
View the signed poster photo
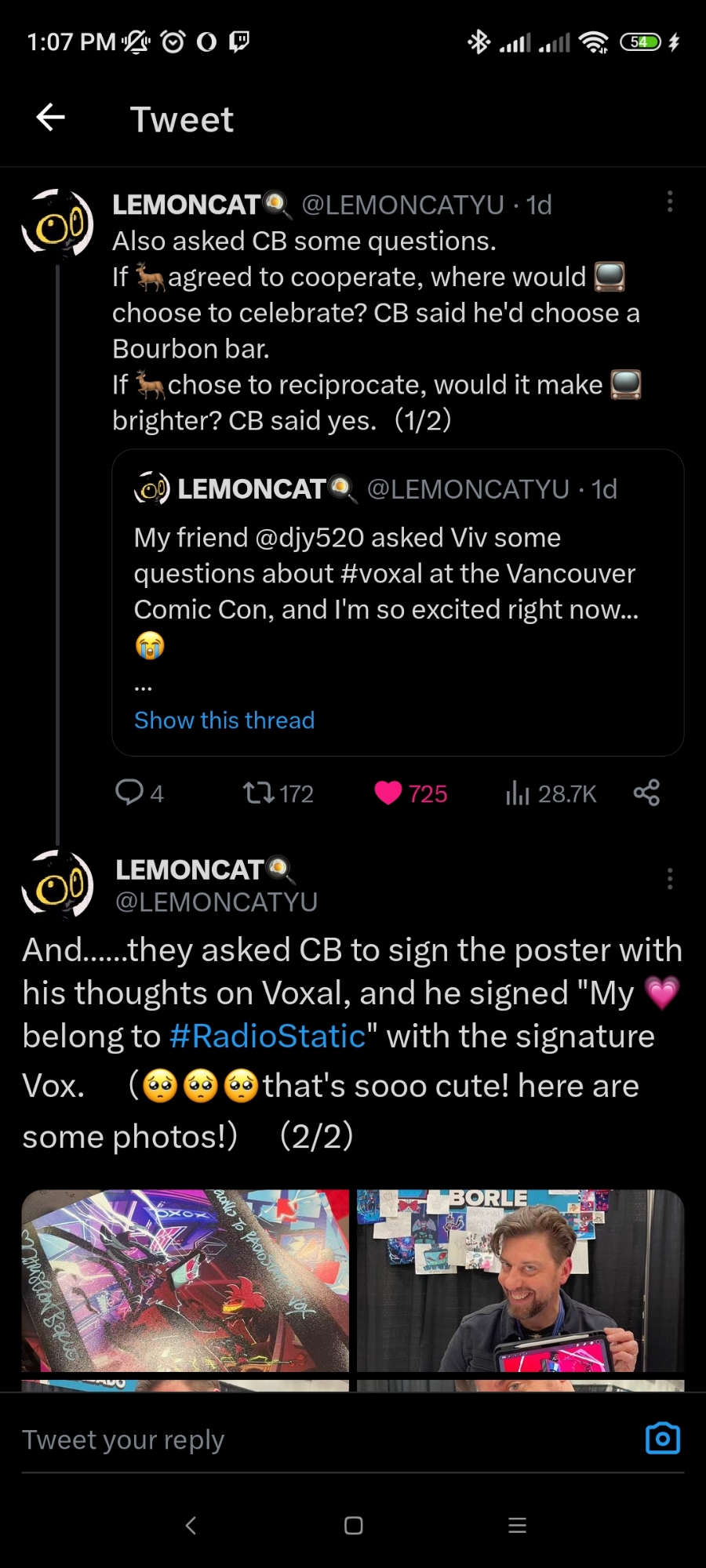tap(185, 1279)
